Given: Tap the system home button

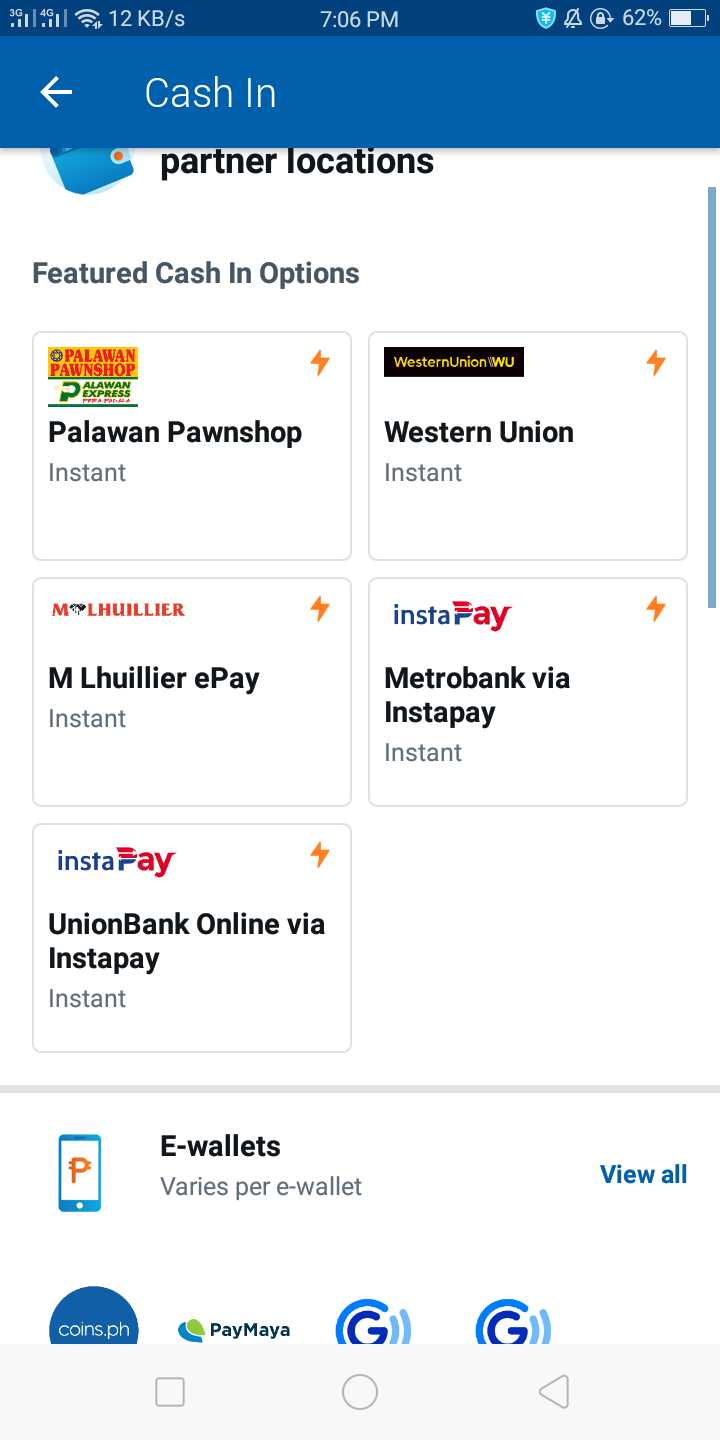Looking at the screenshot, I should click(360, 1392).
